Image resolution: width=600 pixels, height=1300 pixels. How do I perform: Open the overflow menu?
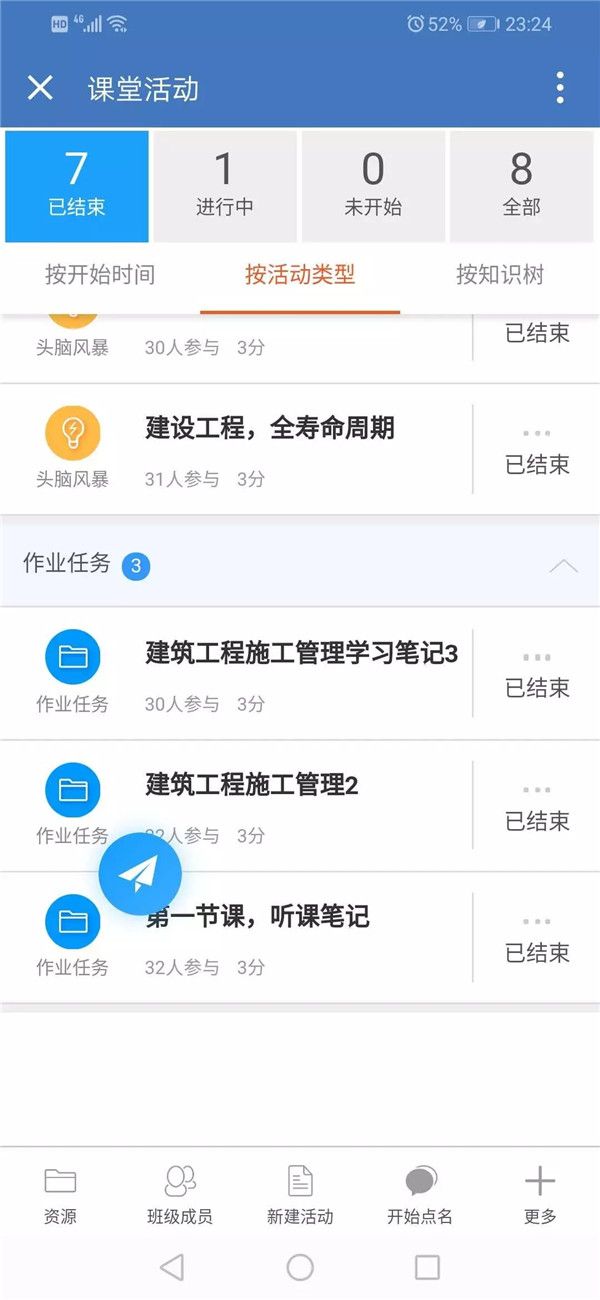click(560, 88)
